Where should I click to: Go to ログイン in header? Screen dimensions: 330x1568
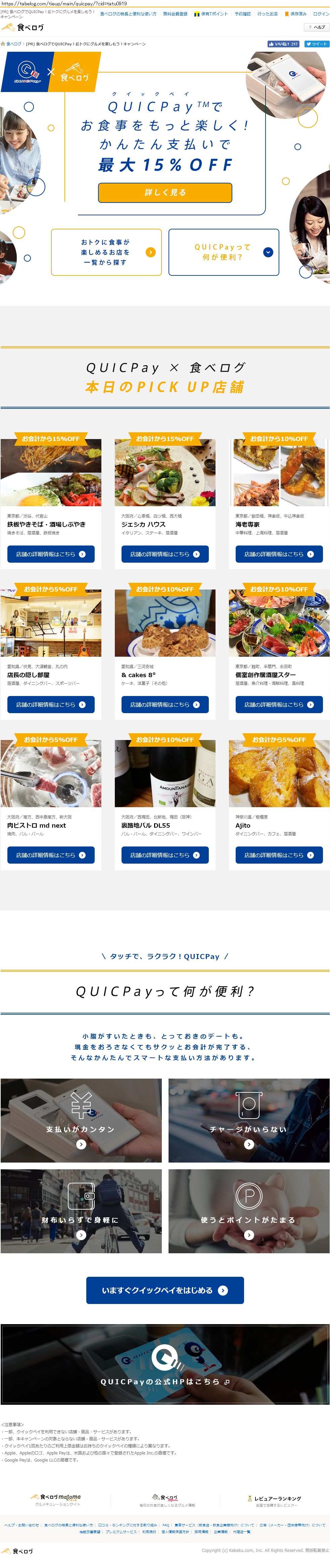(x=321, y=14)
